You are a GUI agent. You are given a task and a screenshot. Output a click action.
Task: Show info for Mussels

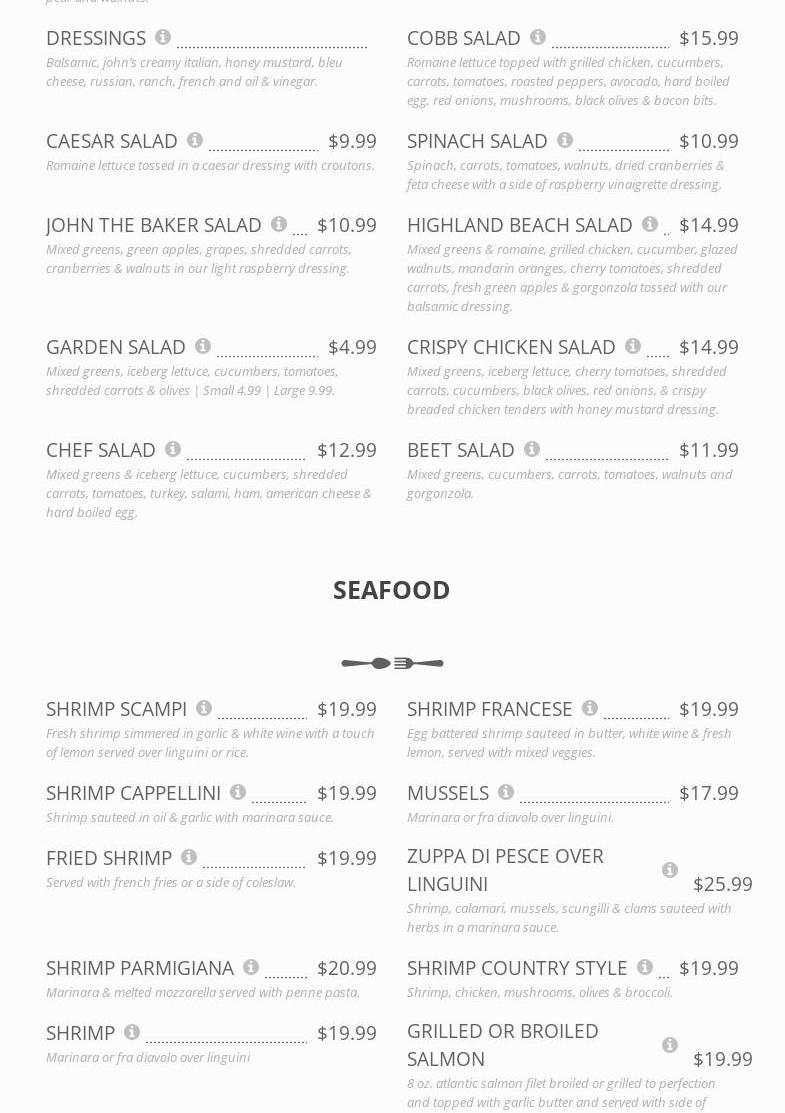[506, 792]
